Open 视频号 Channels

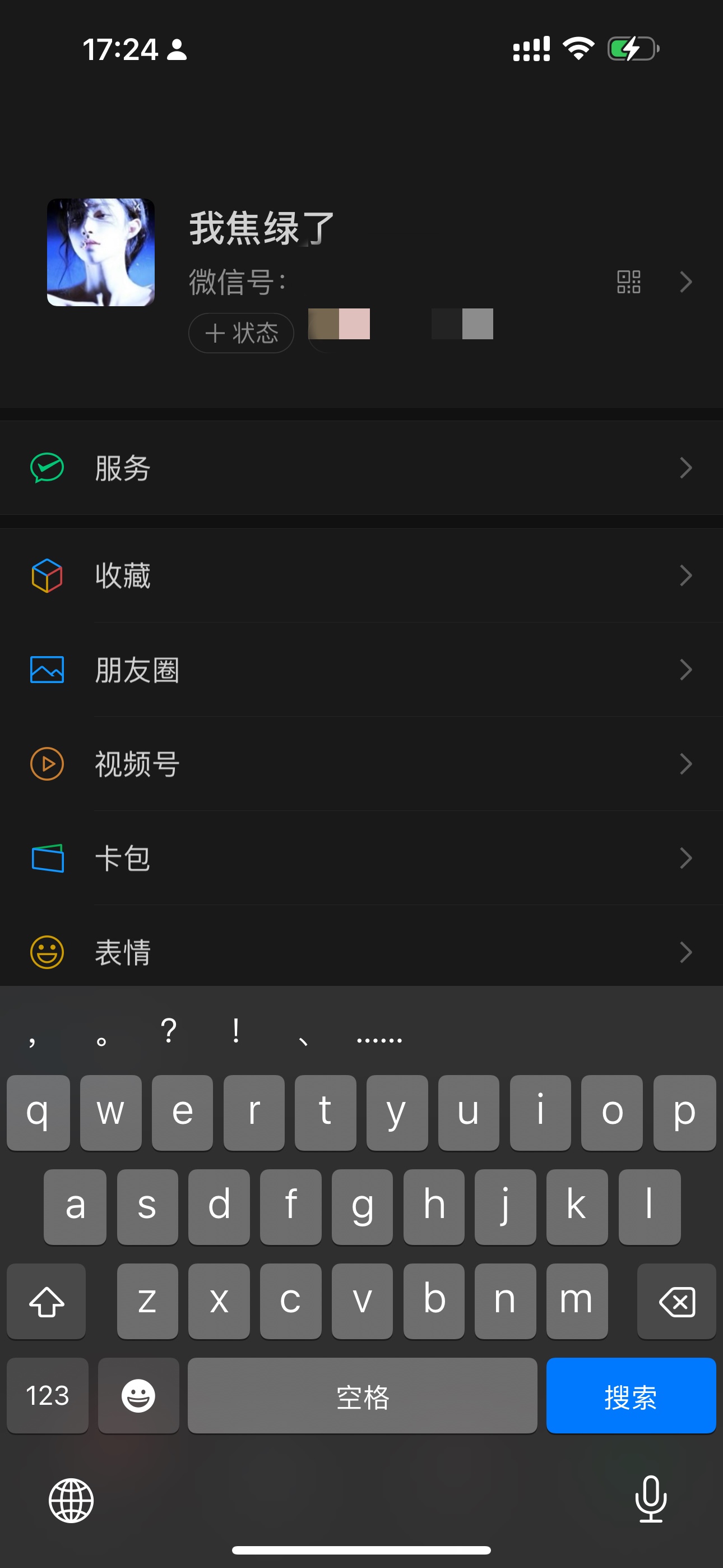[361, 764]
